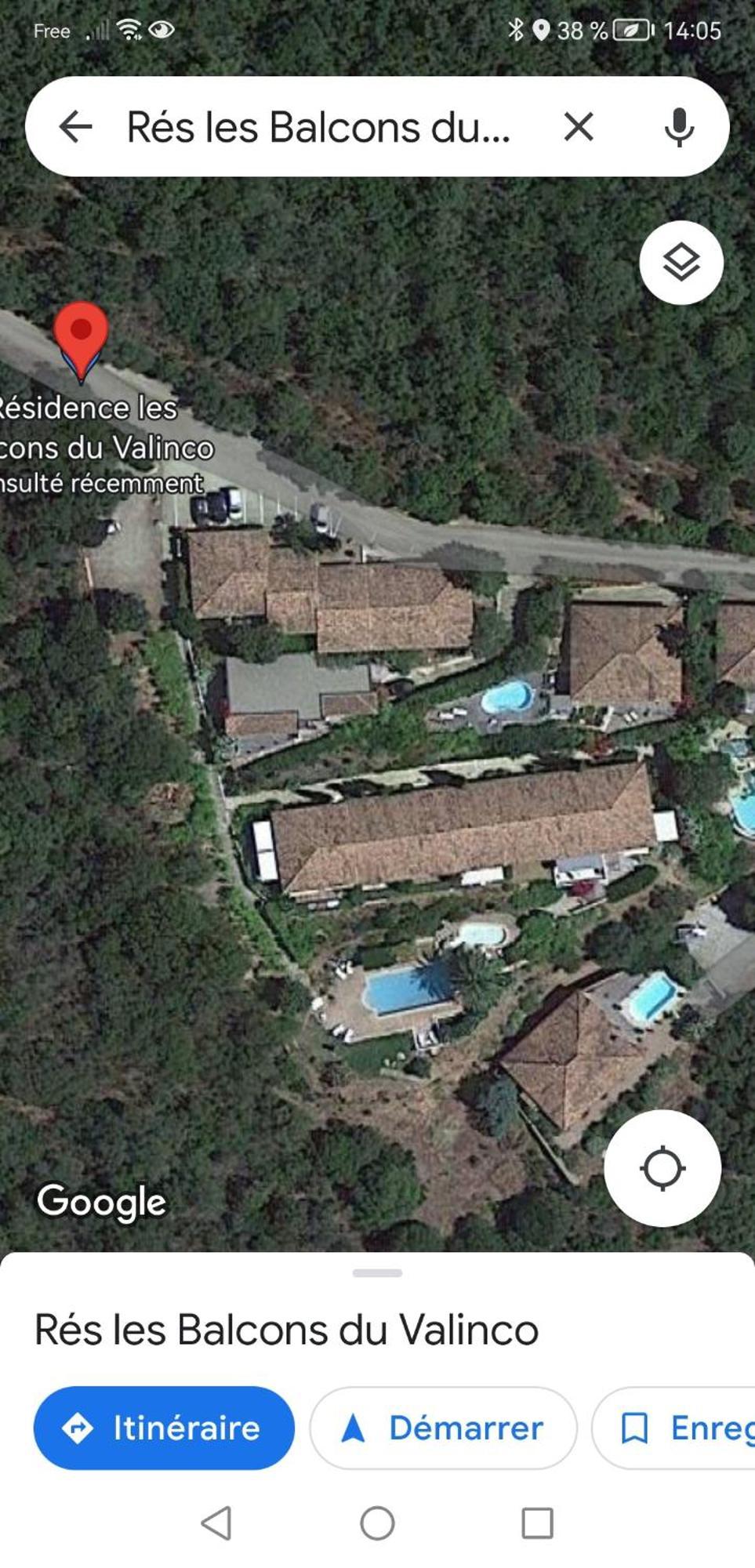Return to the Android home screen

tap(377, 1523)
